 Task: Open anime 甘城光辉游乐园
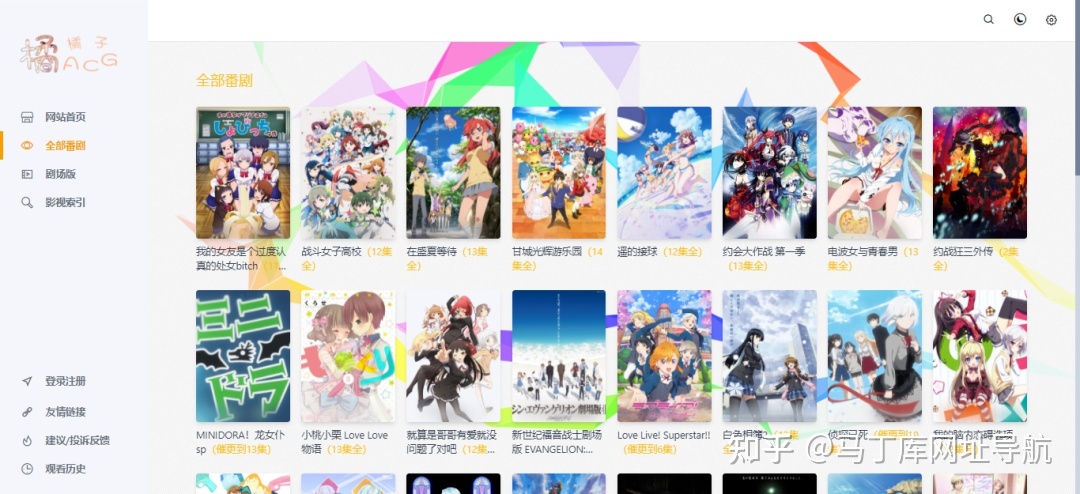[559, 173]
